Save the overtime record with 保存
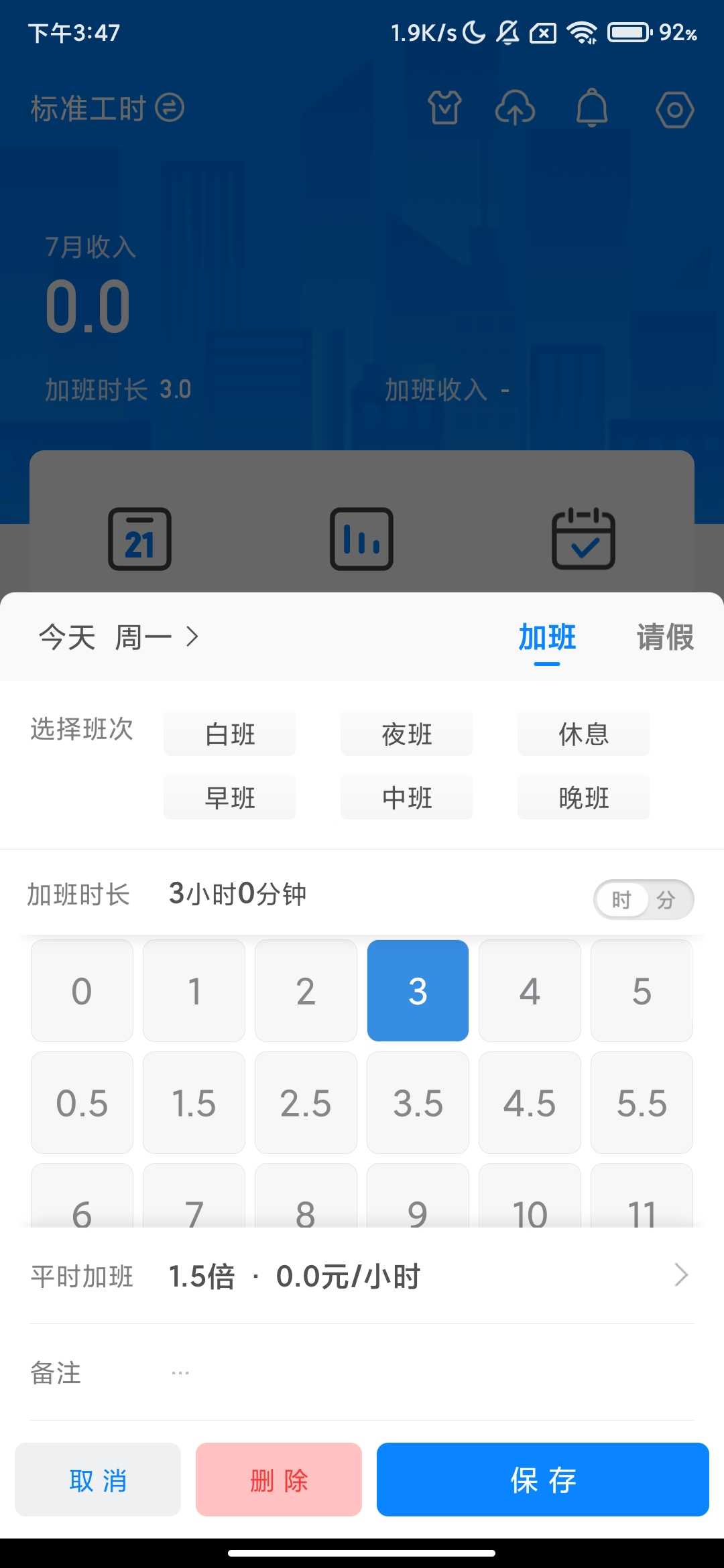The width and height of the screenshot is (724, 1568). [543, 1481]
